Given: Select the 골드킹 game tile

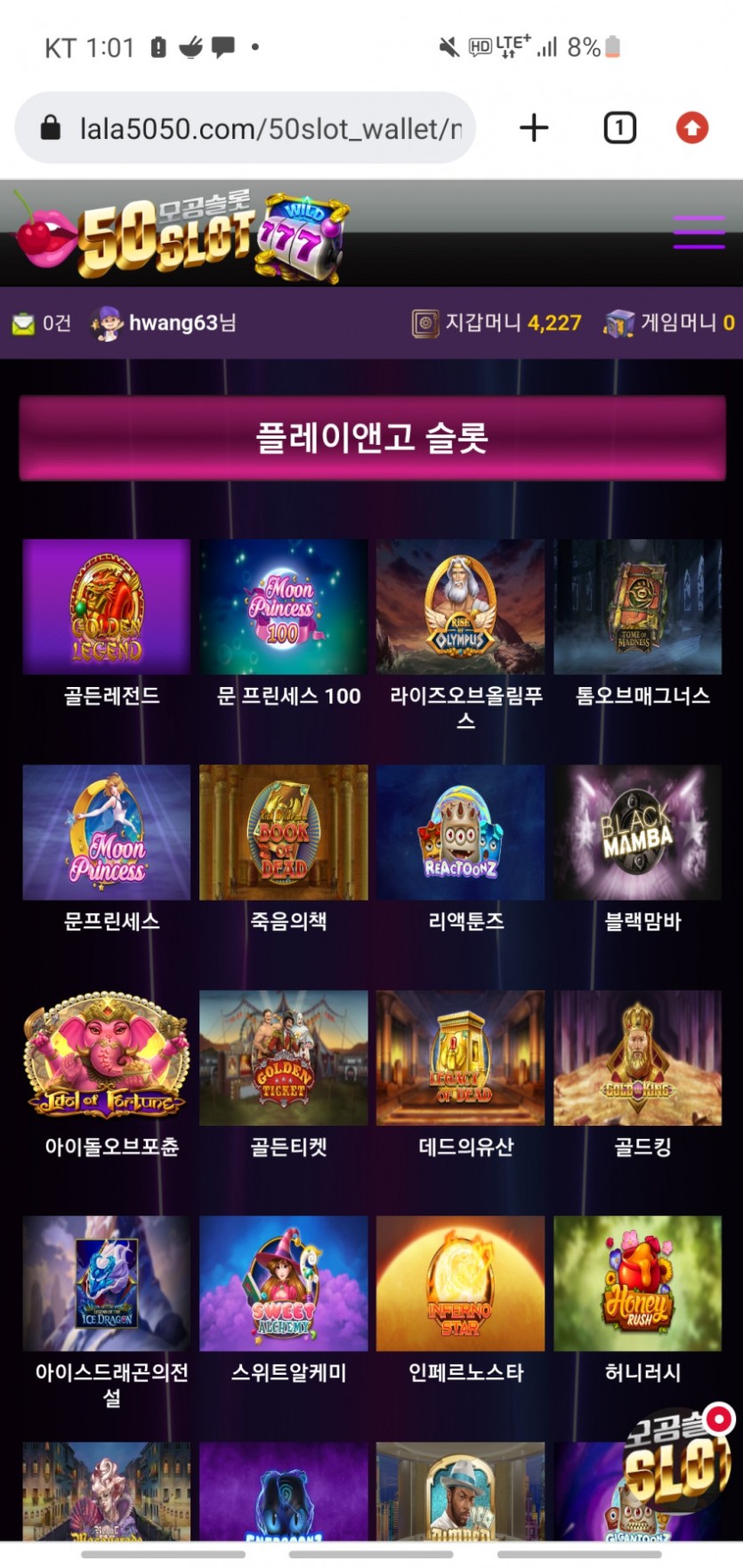Looking at the screenshot, I should click(x=637, y=1058).
